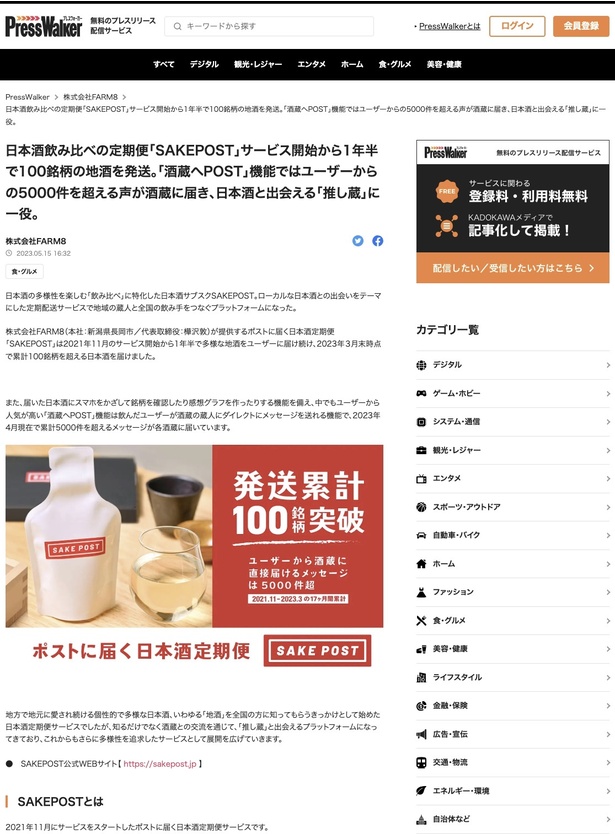This screenshot has height=834, width=615.
Task: Open the 美容・健康 nav tab
Action: [x=444, y=64]
